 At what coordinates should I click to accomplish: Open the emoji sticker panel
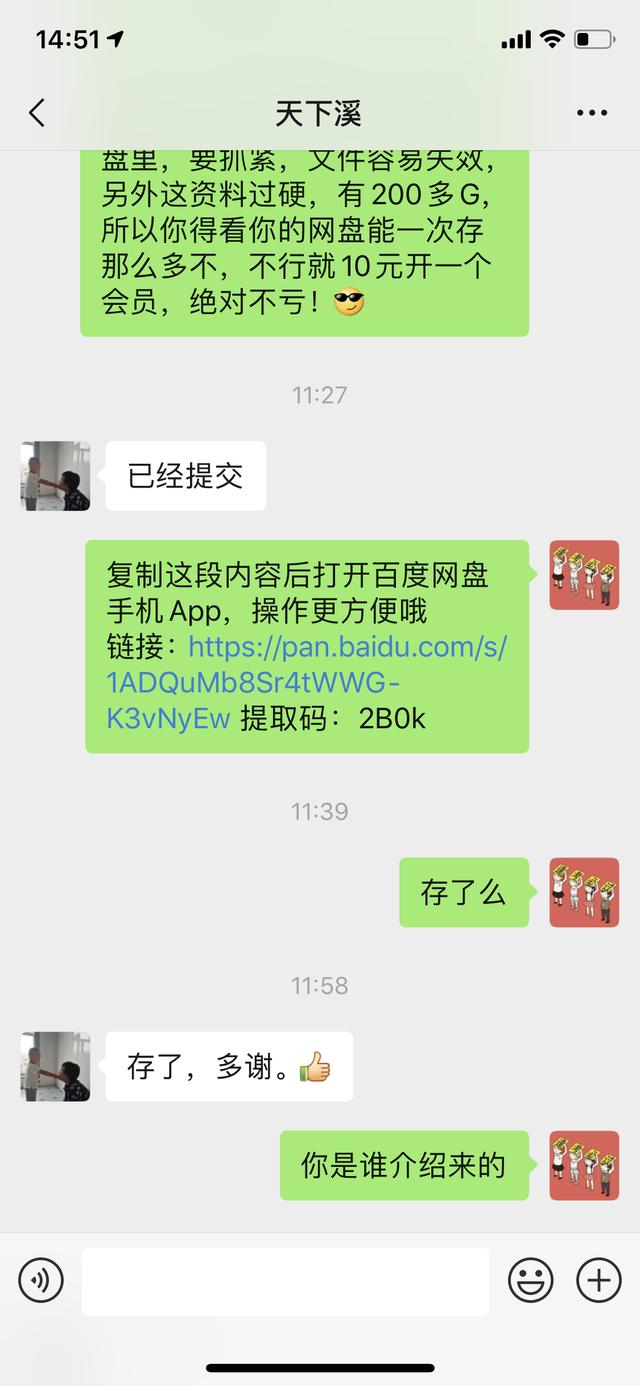tap(531, 1280)
